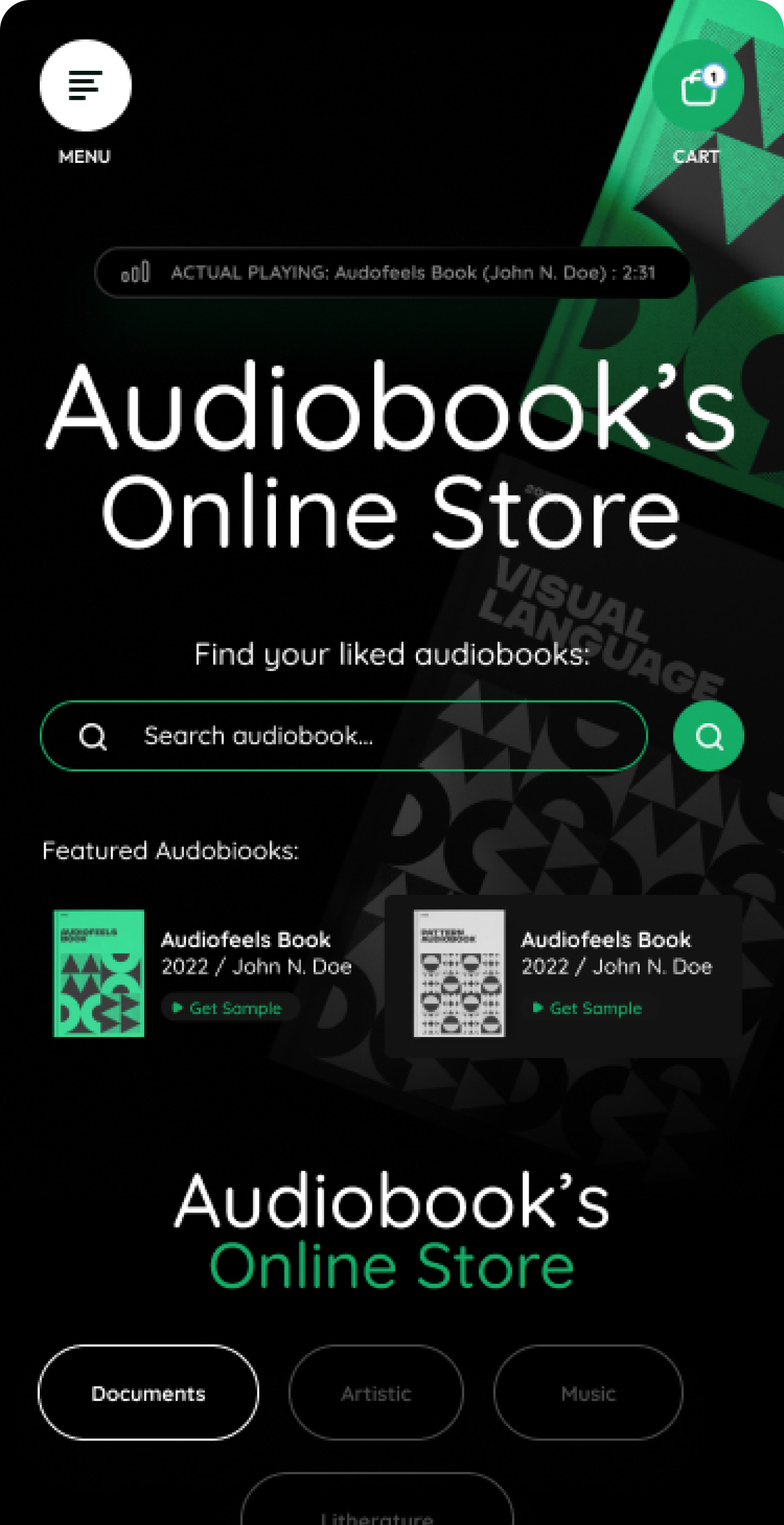Get sample of white-cover Audiofeels Book

pyautogui.click(x=588, y=1008)
